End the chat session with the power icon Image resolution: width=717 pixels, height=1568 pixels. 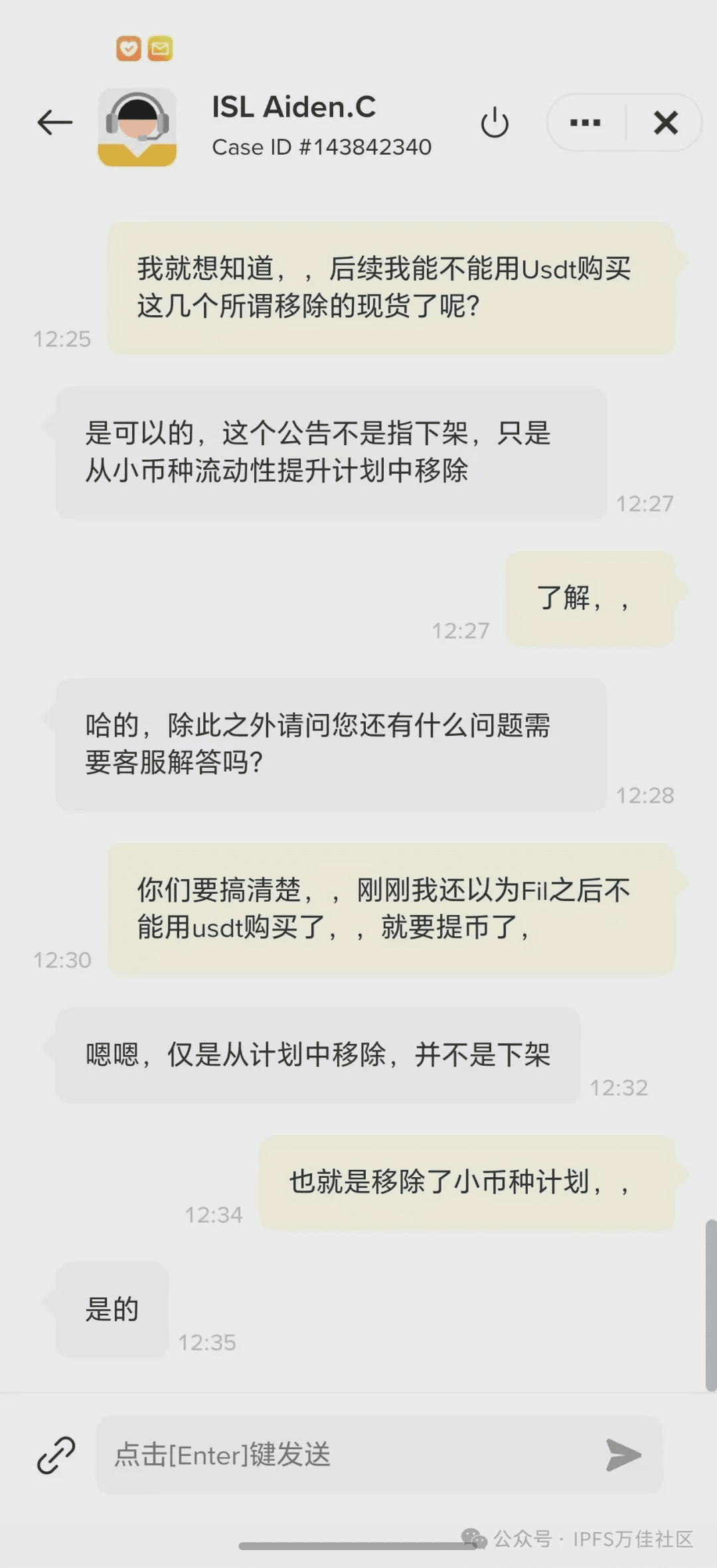coord(495,123)
